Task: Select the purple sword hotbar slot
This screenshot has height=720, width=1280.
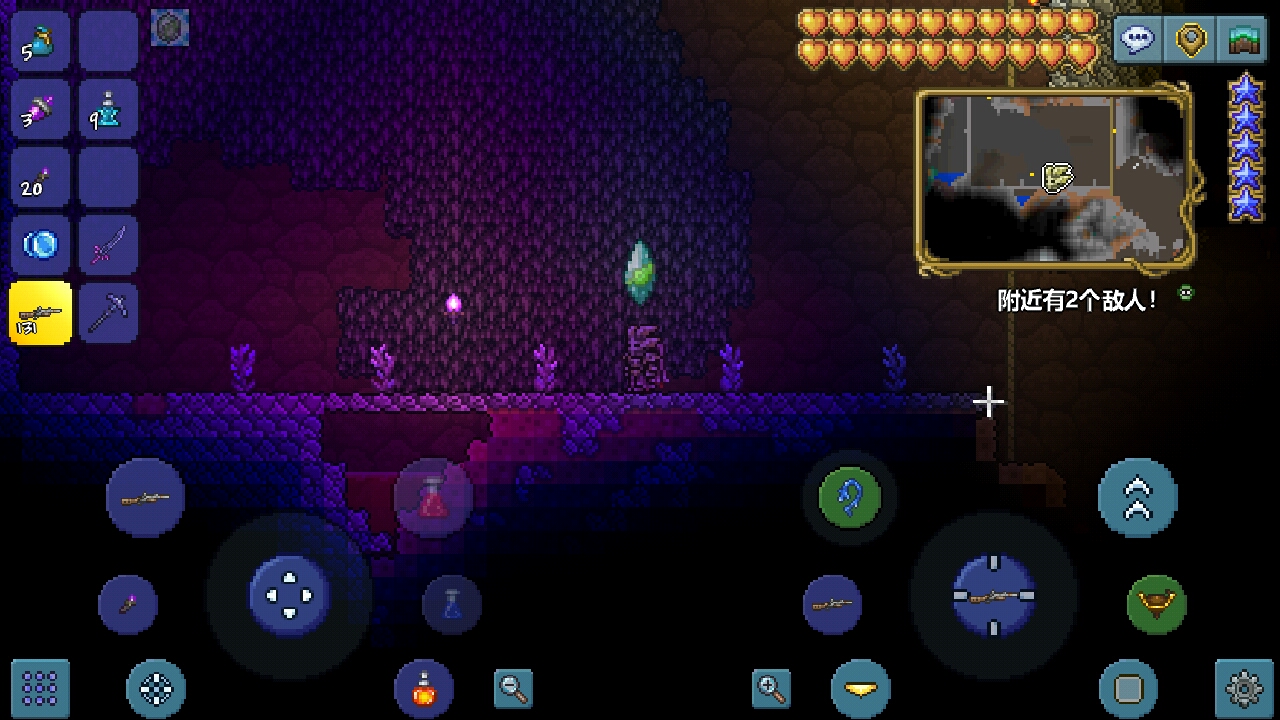Action: pyautogui.click(x=108, y=245)
